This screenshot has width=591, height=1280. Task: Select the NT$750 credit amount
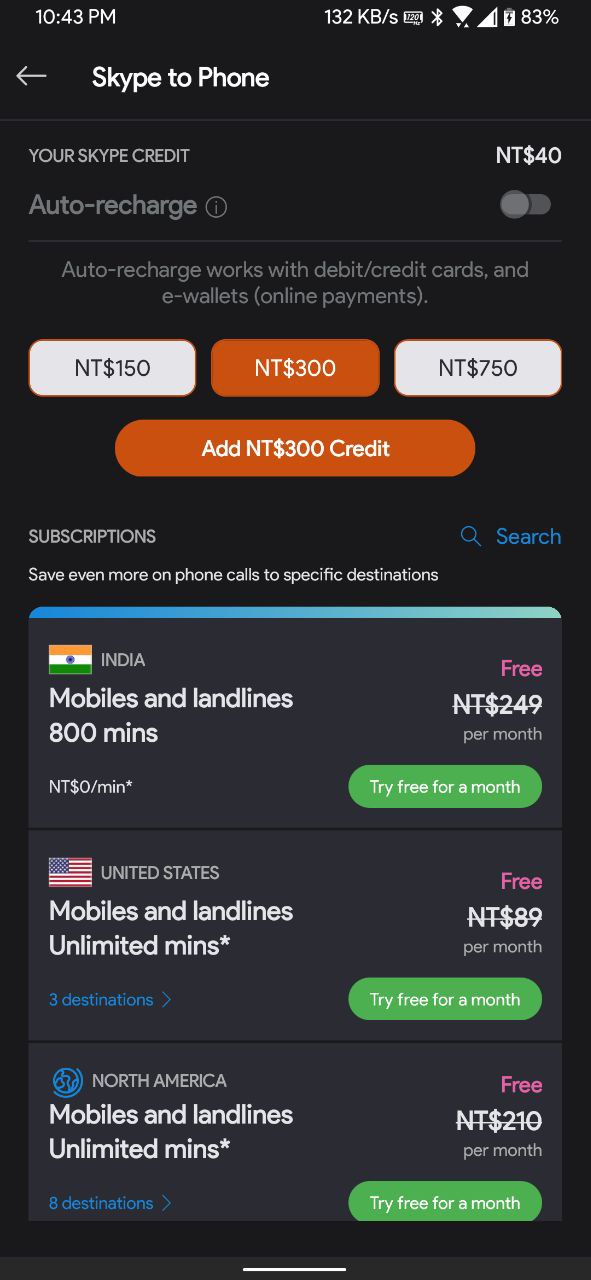click(x=478, y=368)
